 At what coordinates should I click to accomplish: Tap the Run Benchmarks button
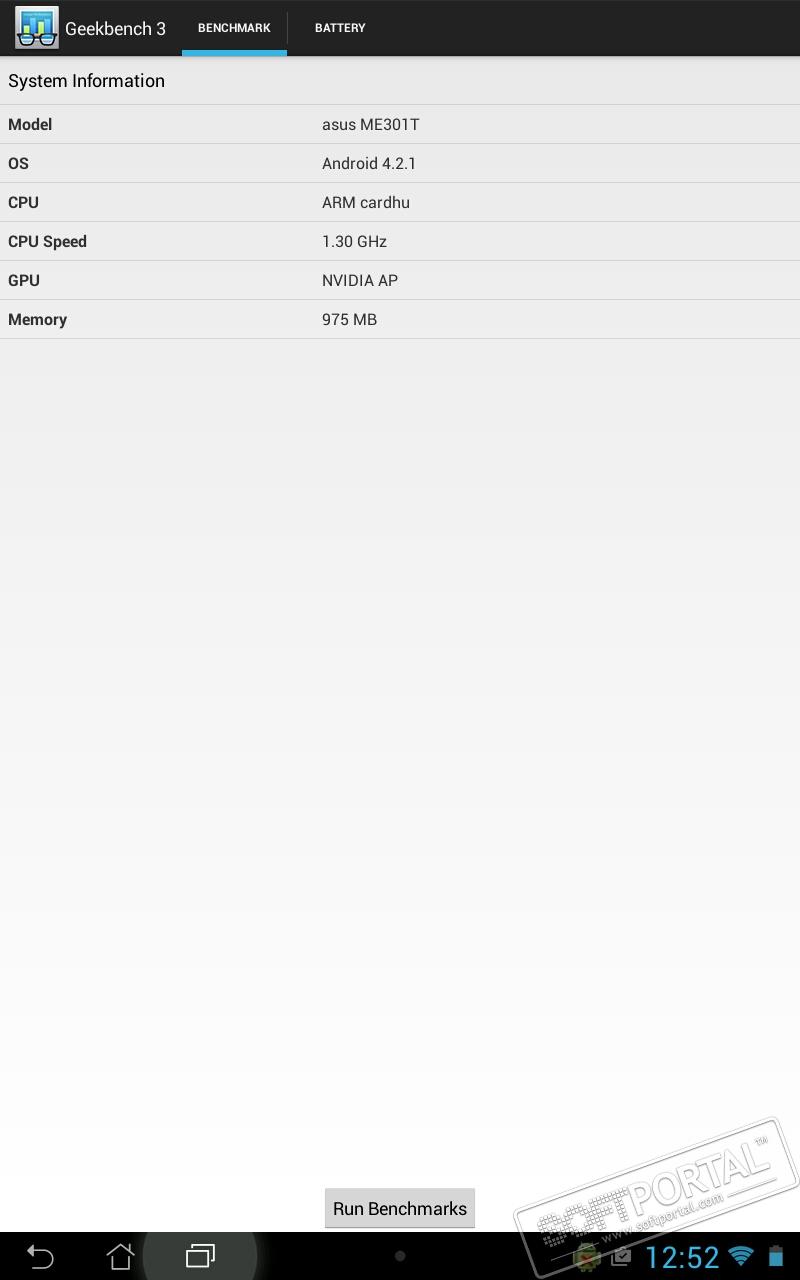[400, 1208]
